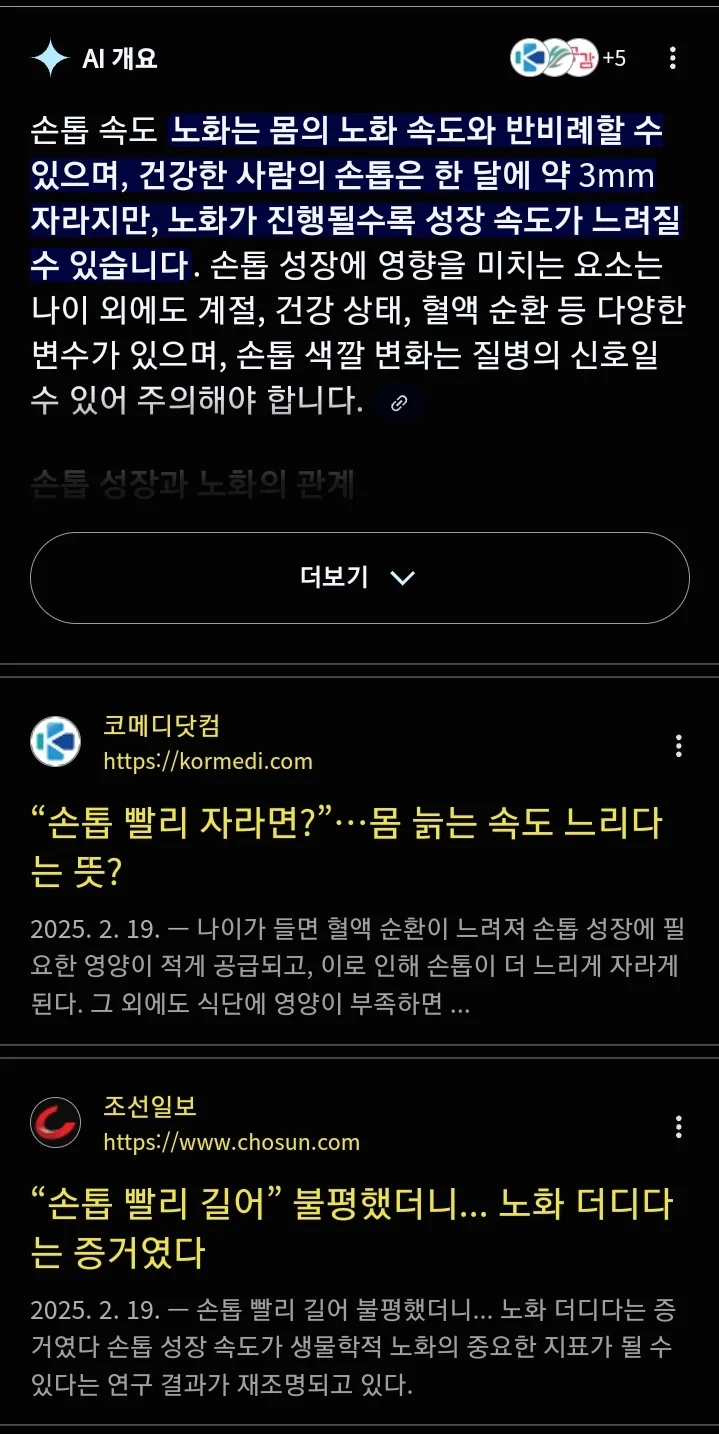This screenshot has height=1434, width=719.
Task: Open the AI 개요 overflow menu
Action: point(673,58)
